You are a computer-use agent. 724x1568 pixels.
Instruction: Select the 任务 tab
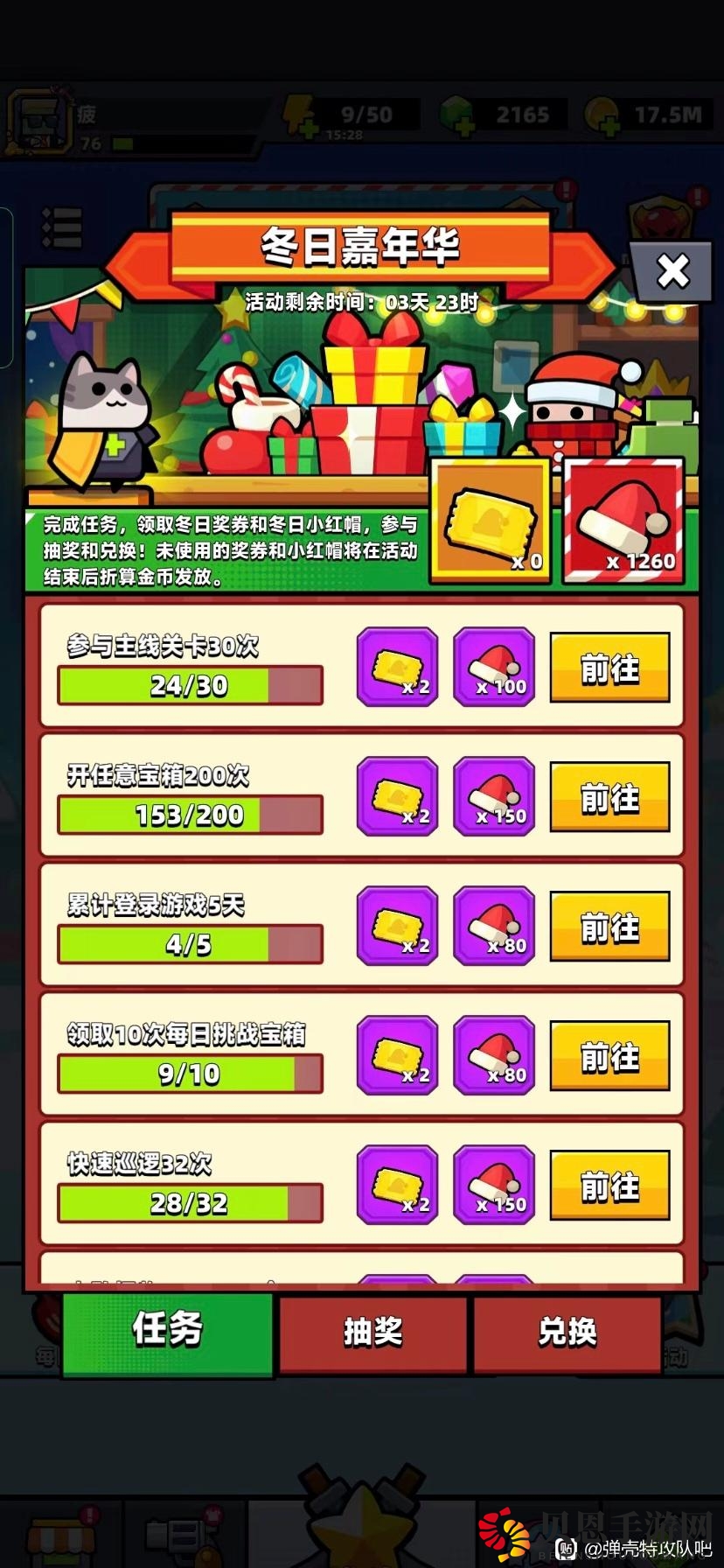(168, 1330)
